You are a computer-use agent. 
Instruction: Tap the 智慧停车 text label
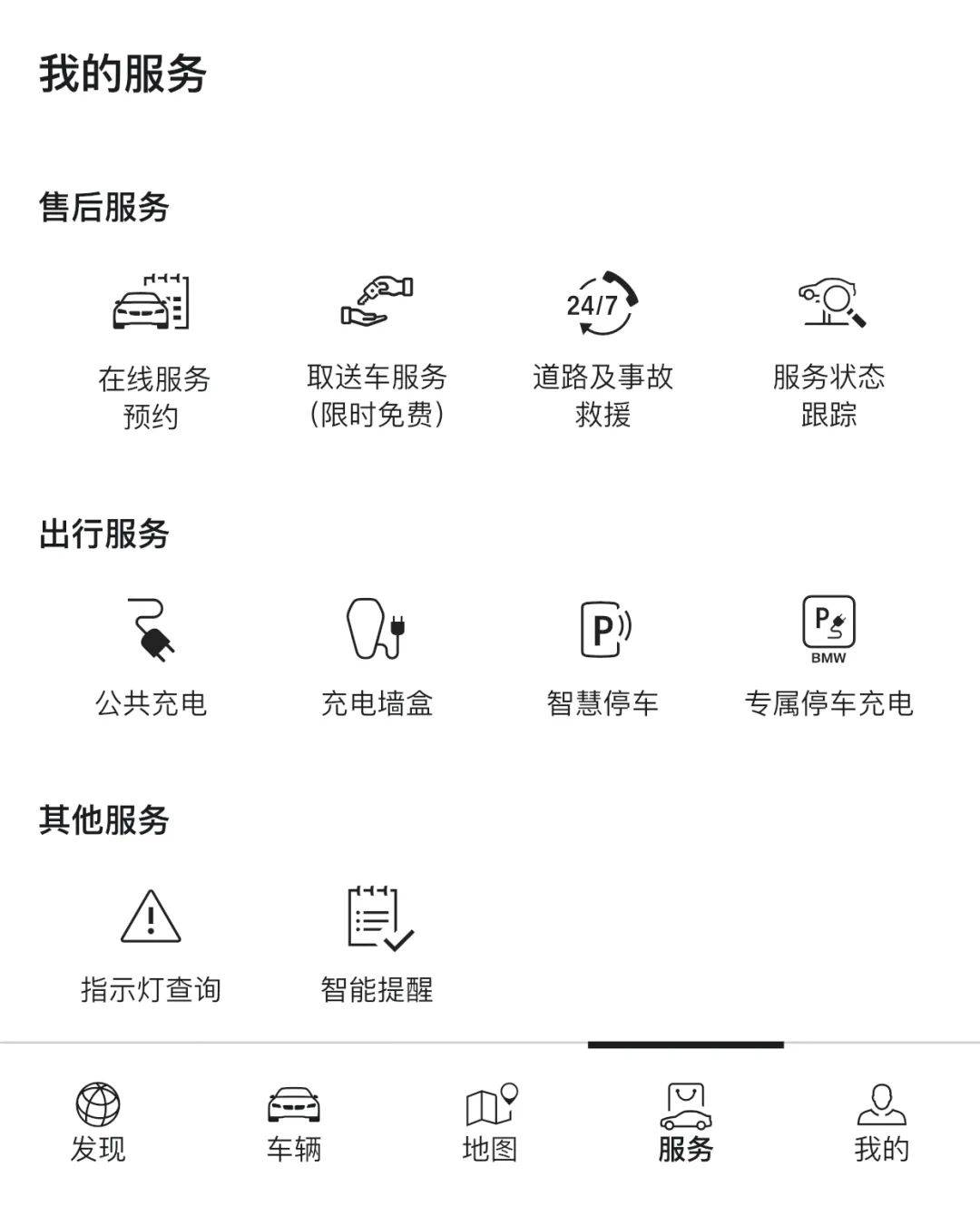(x=603, y=703)
